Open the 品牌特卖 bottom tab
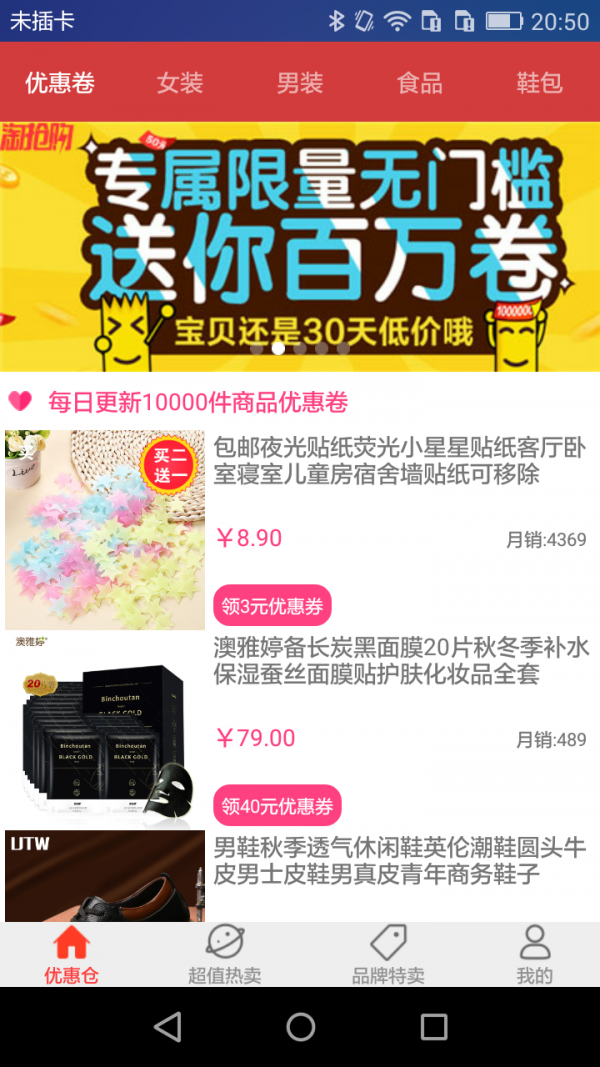 [x=388, y=955]
